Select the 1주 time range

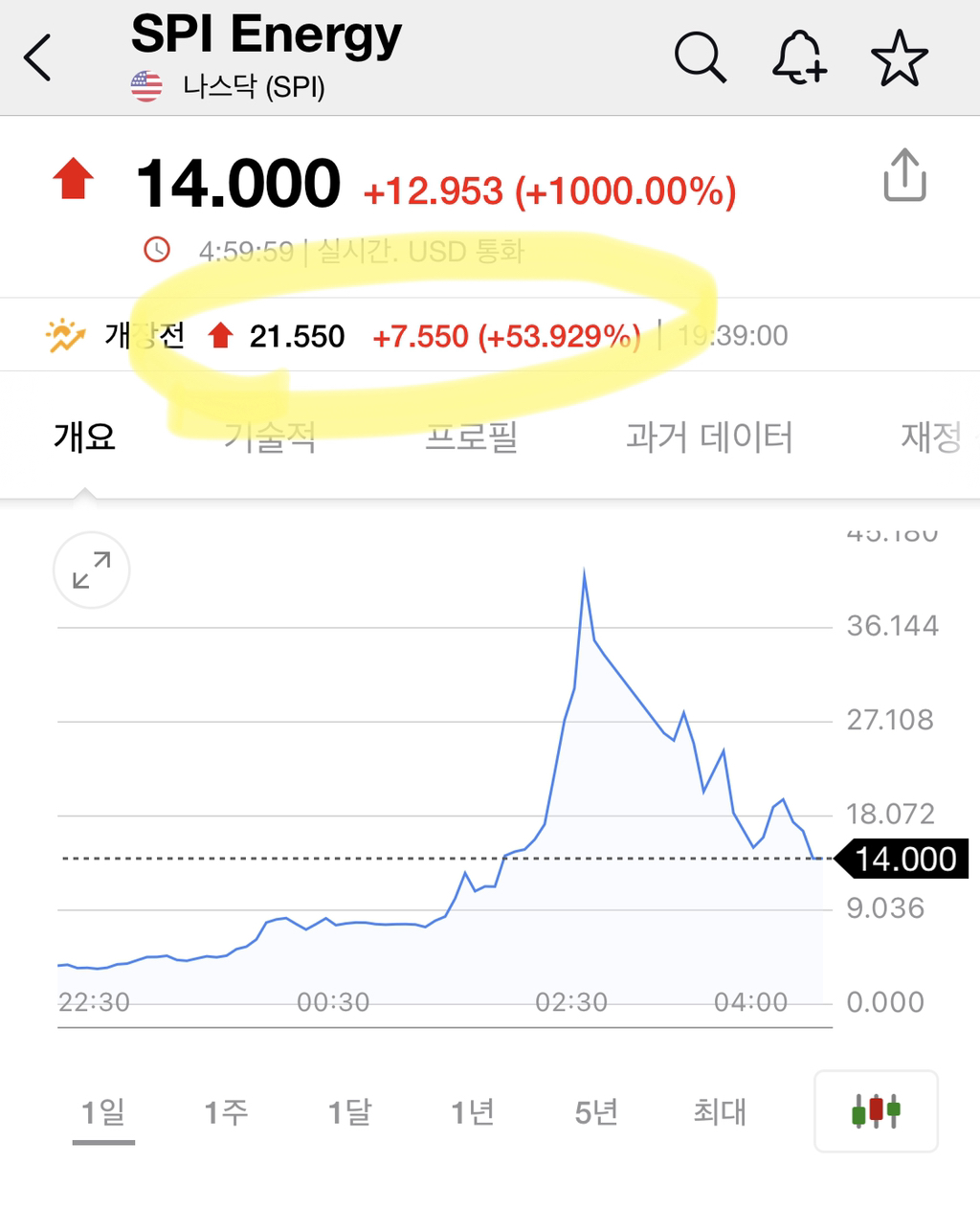226,1111
